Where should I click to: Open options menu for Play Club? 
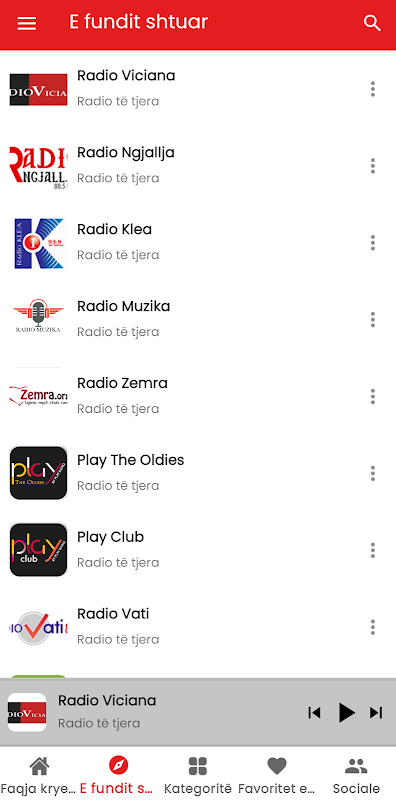click(373, 550)
